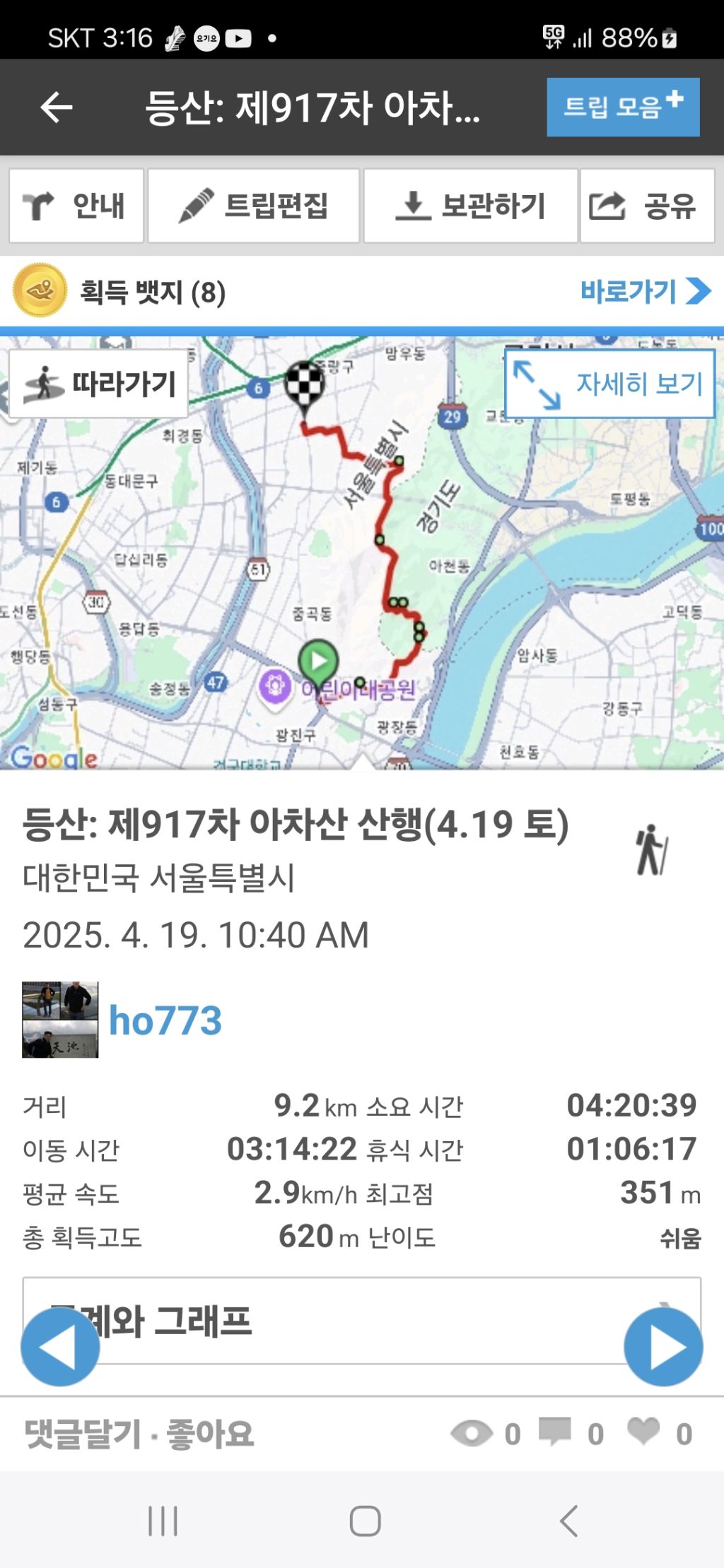The width and height of the screenshot is (724, 1568).
Task: Tap the heart icon in the counter row
Action: [x=643, y=1432]
